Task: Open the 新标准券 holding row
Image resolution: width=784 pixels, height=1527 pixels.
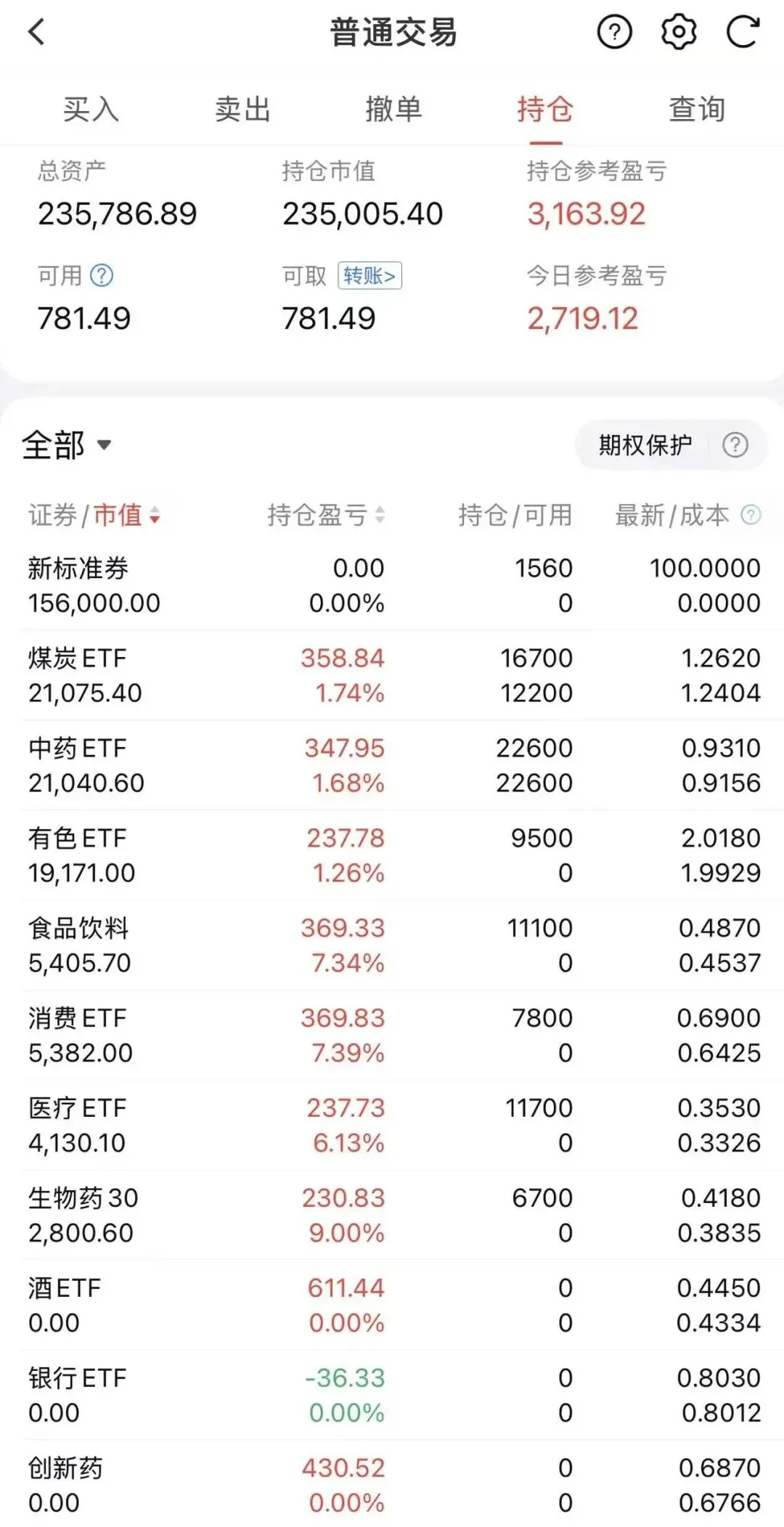Action: click(x=393, y=585)
